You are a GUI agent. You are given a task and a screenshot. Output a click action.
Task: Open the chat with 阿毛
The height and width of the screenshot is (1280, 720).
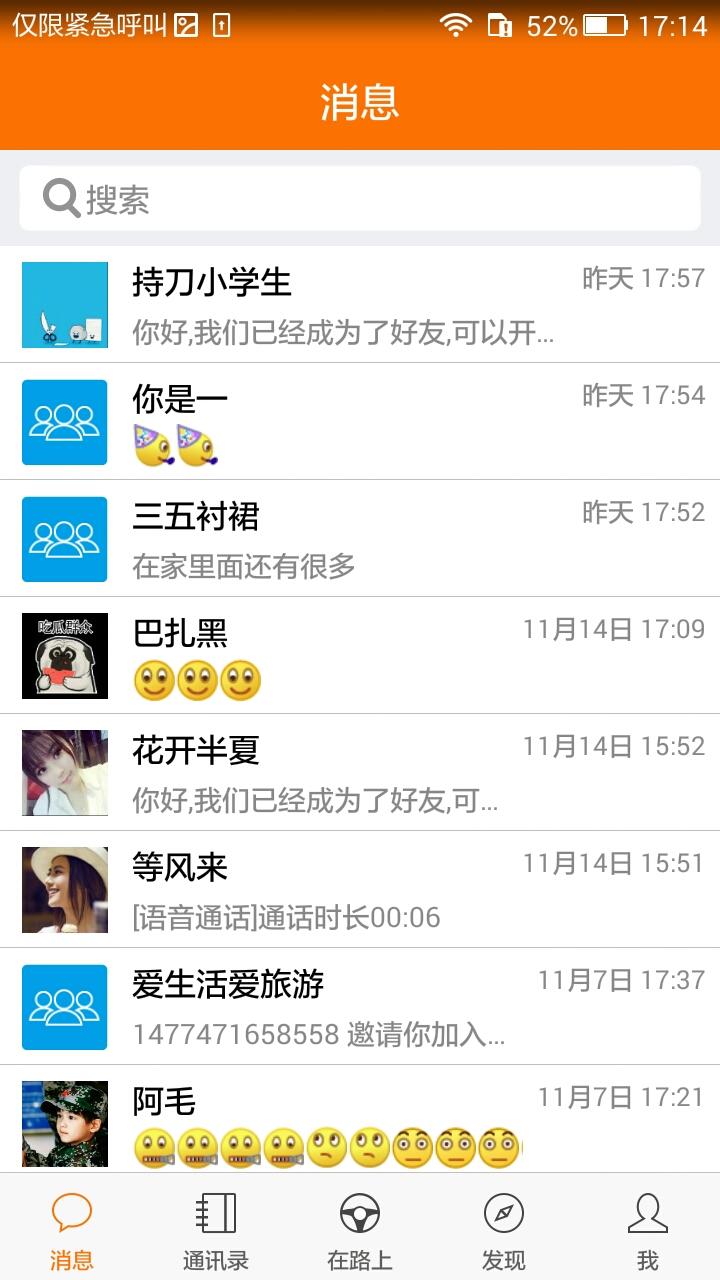(x=360, y=1120)
